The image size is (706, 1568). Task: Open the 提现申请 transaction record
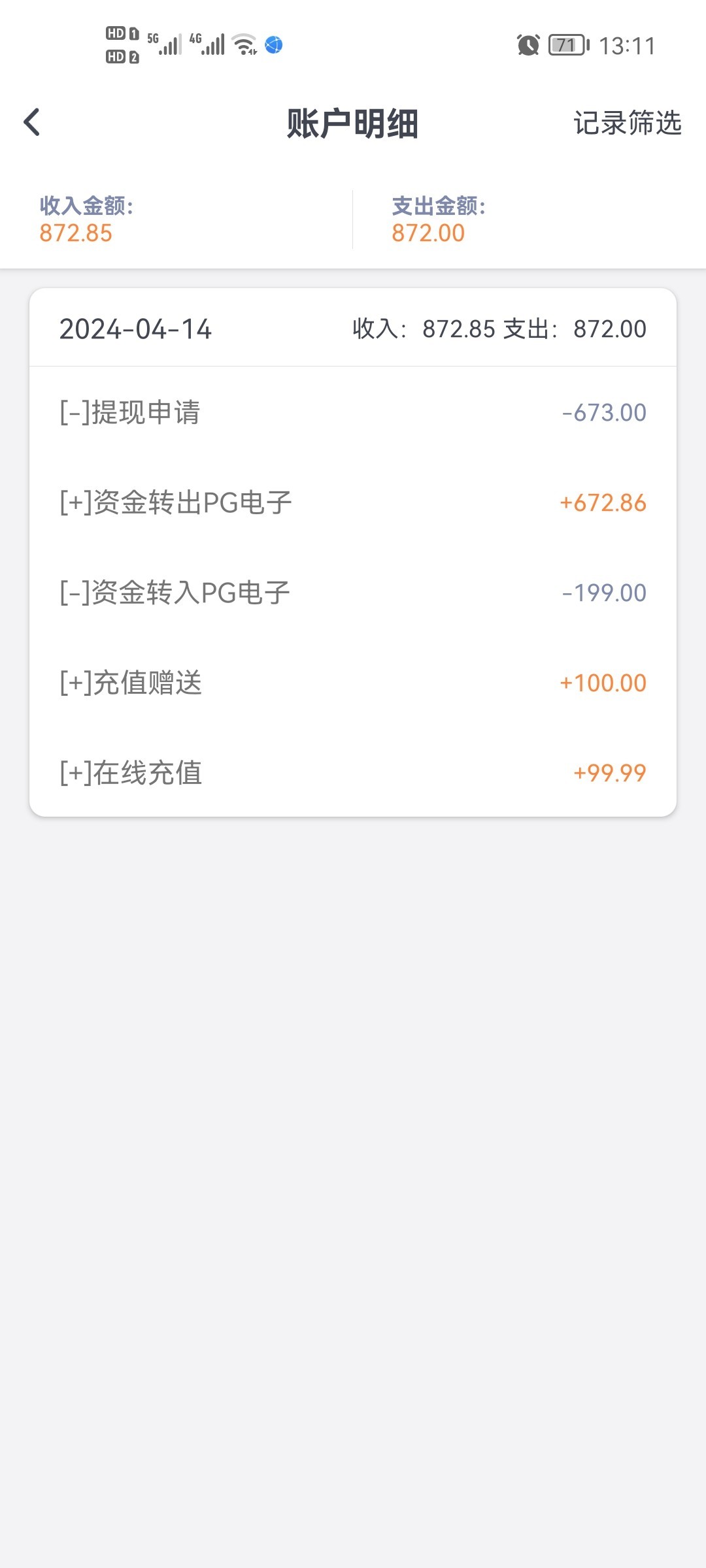point(353,412)
